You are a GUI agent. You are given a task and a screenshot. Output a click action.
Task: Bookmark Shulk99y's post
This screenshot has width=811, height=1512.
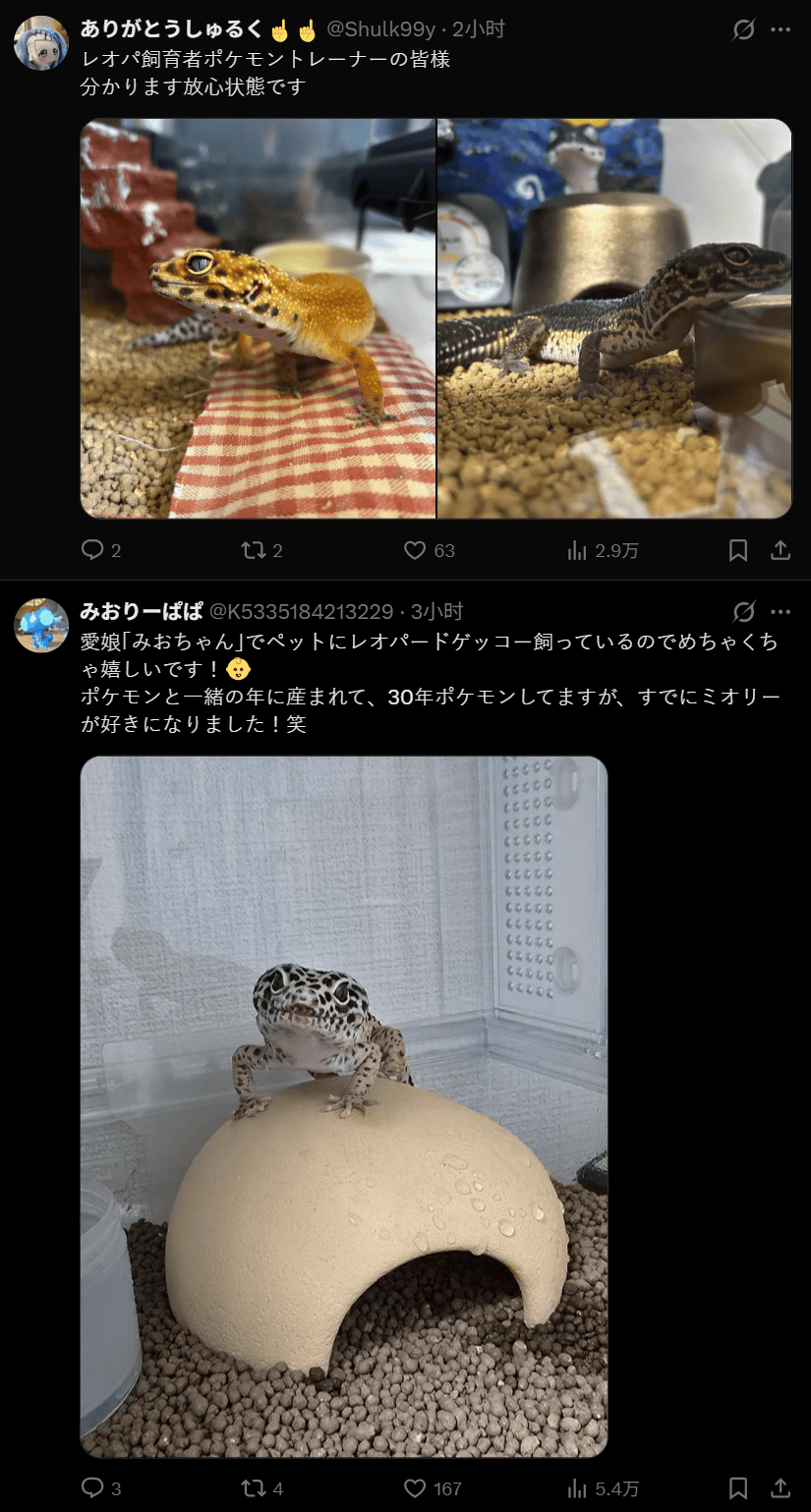point(738,550)
